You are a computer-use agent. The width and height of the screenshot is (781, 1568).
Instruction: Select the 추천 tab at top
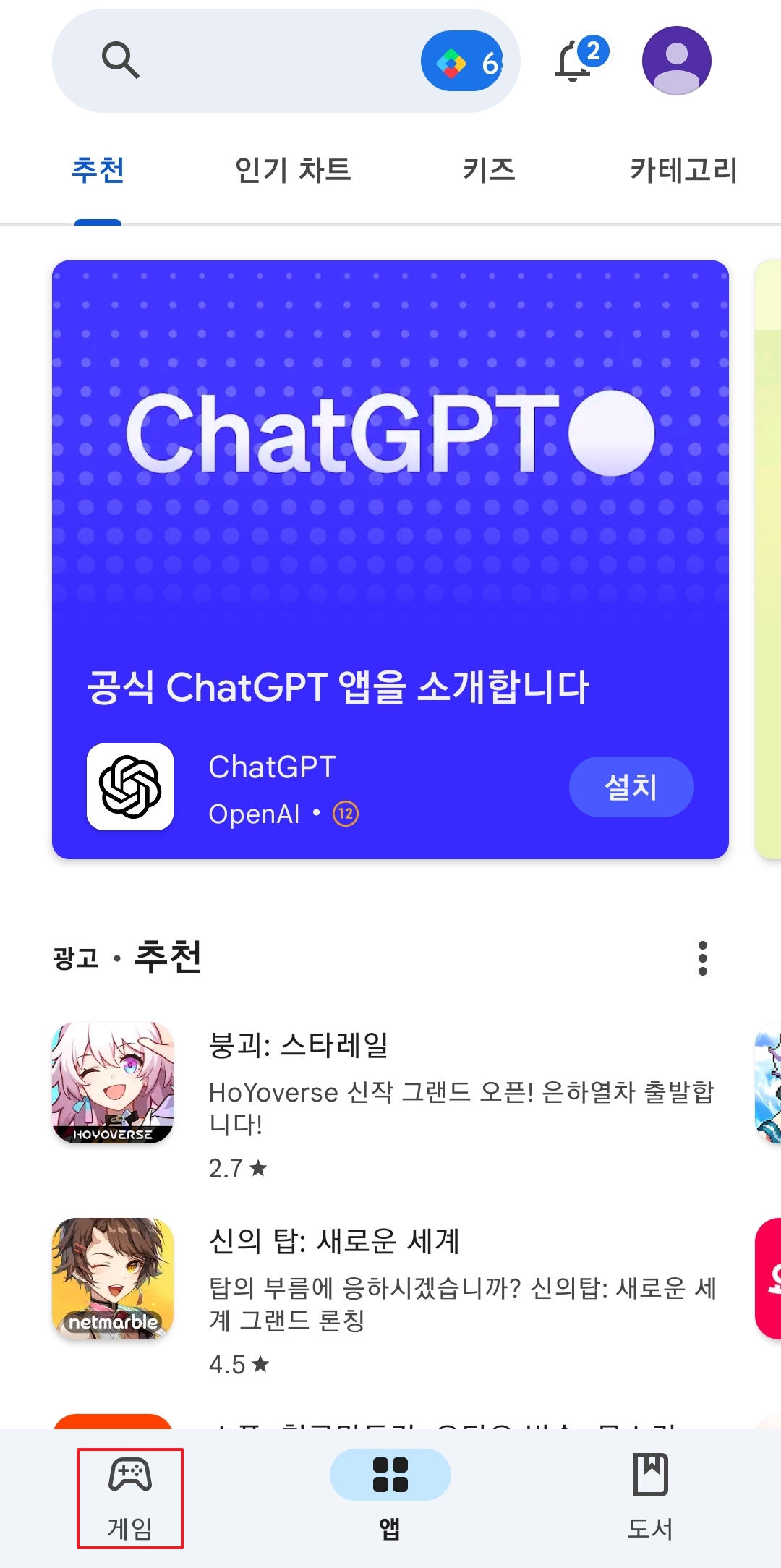point(98,170)
